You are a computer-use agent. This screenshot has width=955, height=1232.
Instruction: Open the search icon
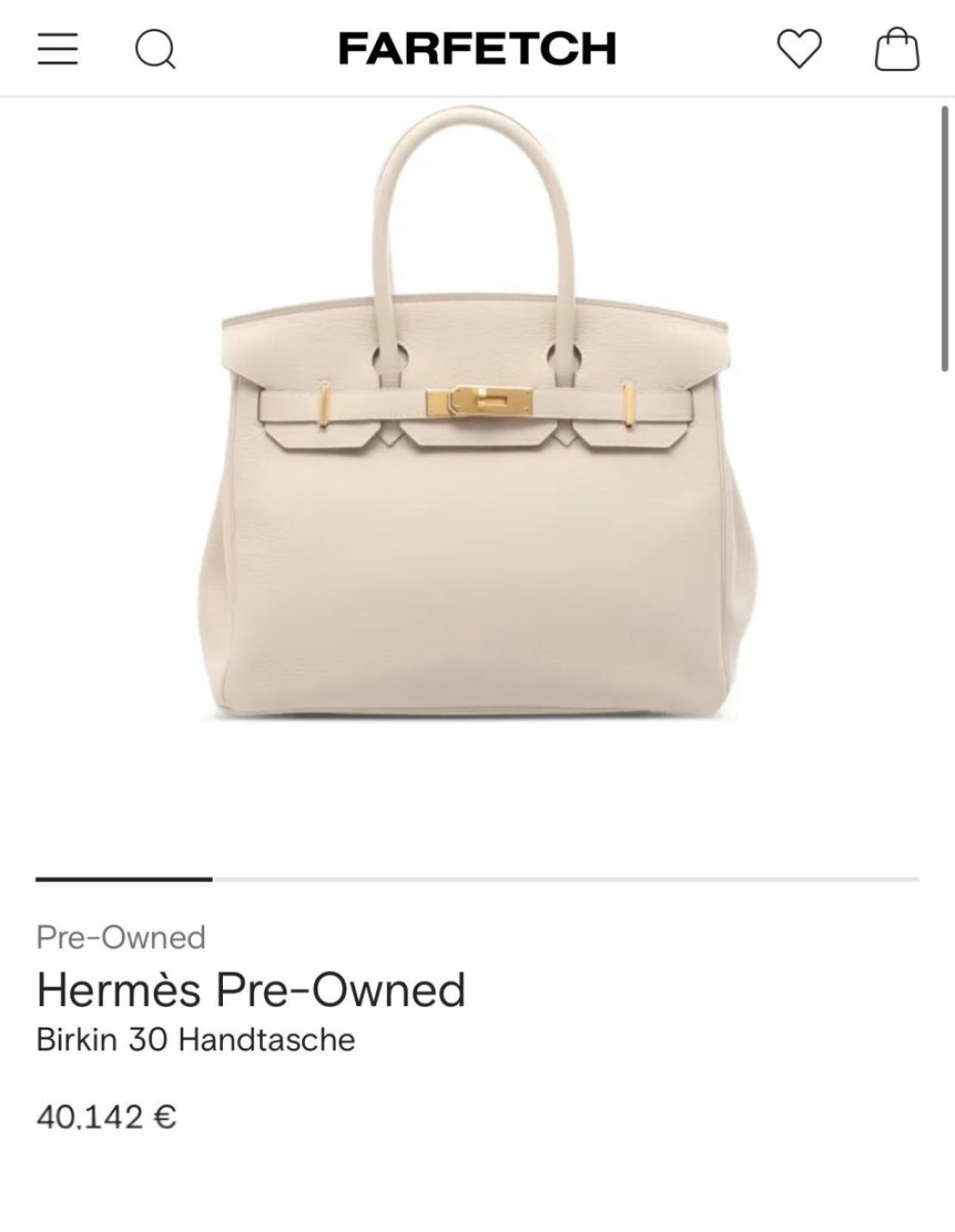155,48
